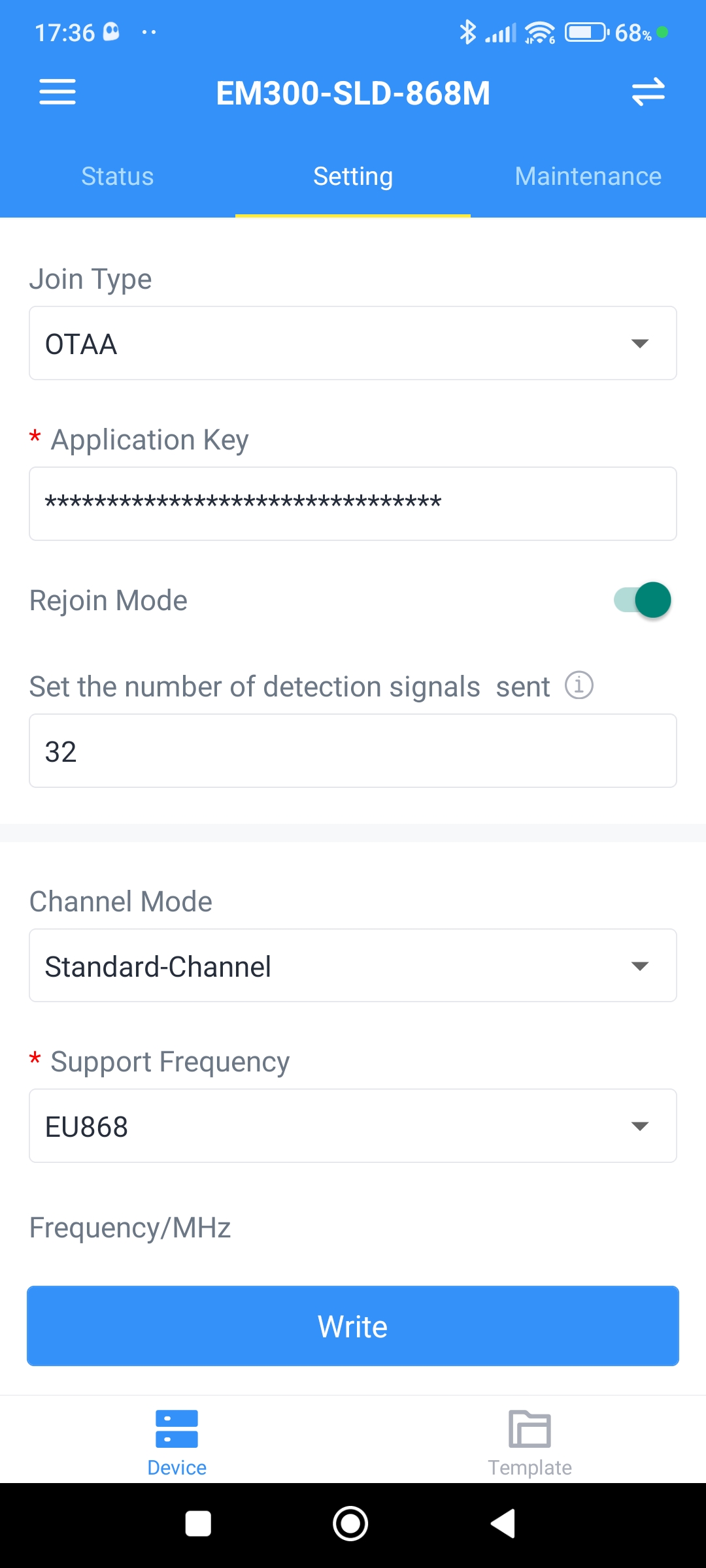The width and height of the screenshot is (706, 1568).
Task: Go to the system home screen
Action: click(x=350, y=1524)
